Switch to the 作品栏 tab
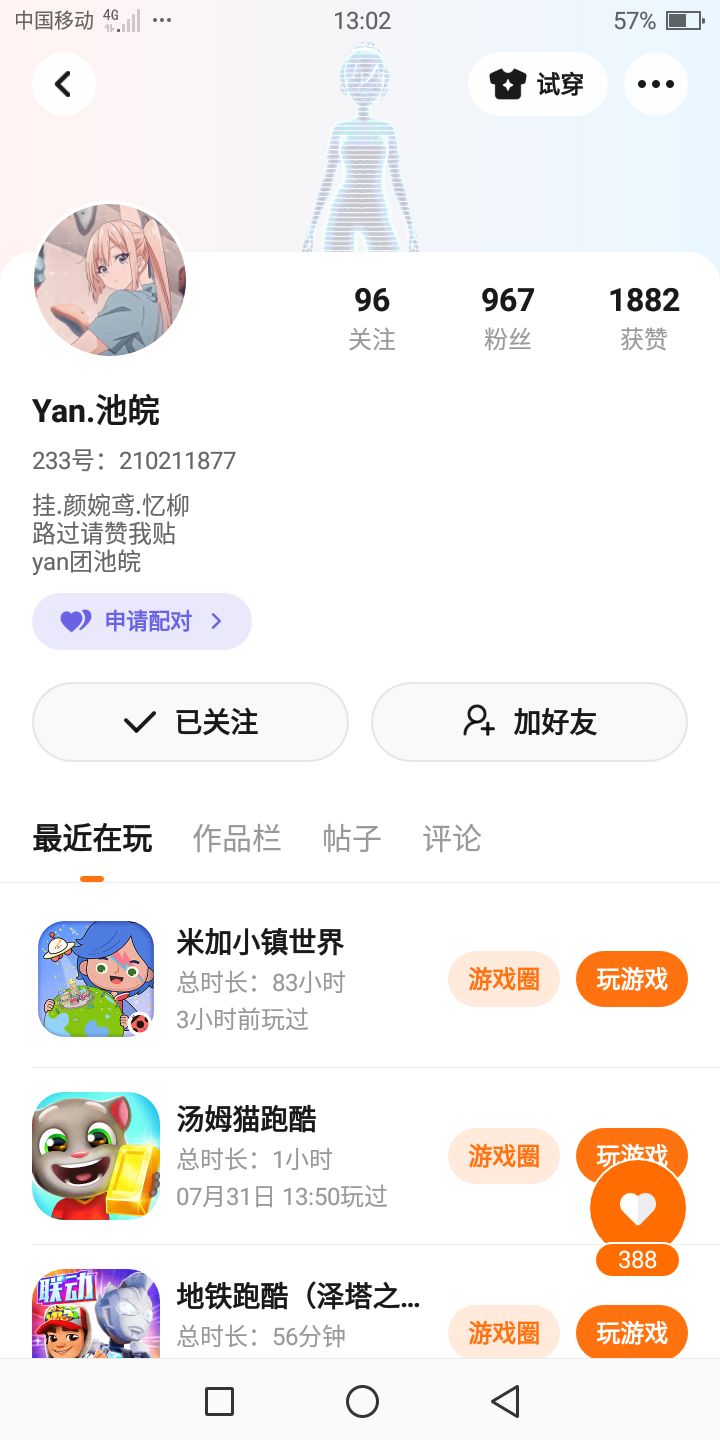Viewport: 720px width, 1440px height. 237,838
